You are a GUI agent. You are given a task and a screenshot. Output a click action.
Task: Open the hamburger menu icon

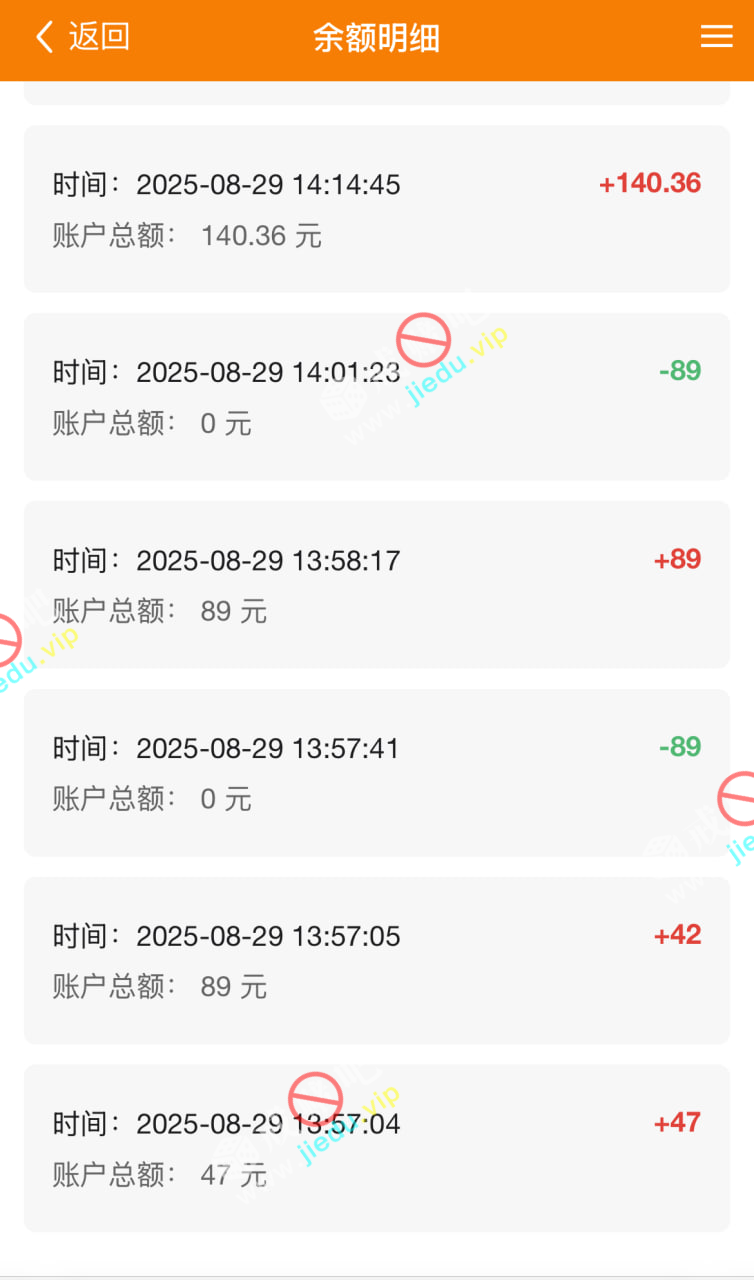tap(716, 37)
